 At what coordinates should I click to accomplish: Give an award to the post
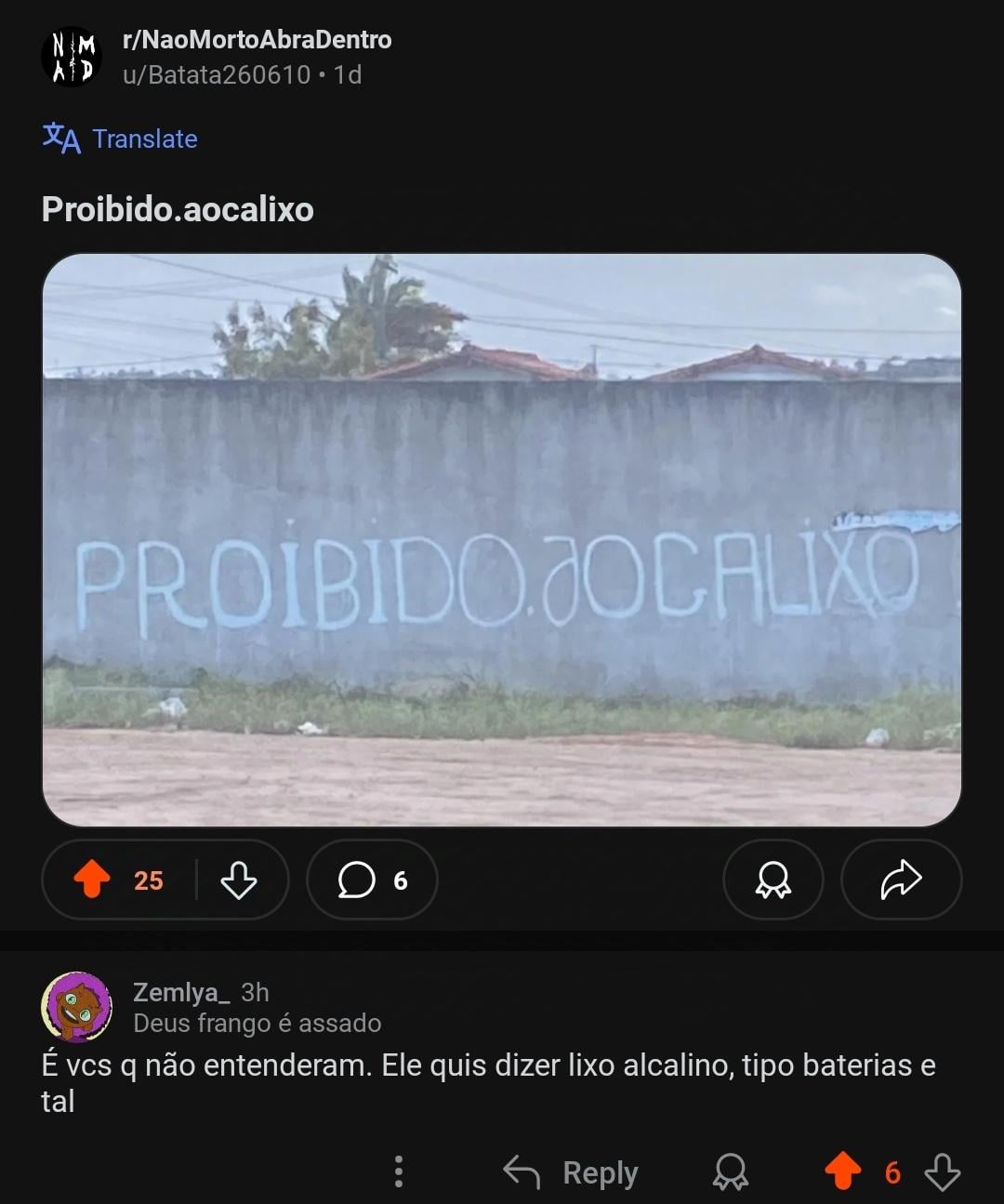point(773,880)
